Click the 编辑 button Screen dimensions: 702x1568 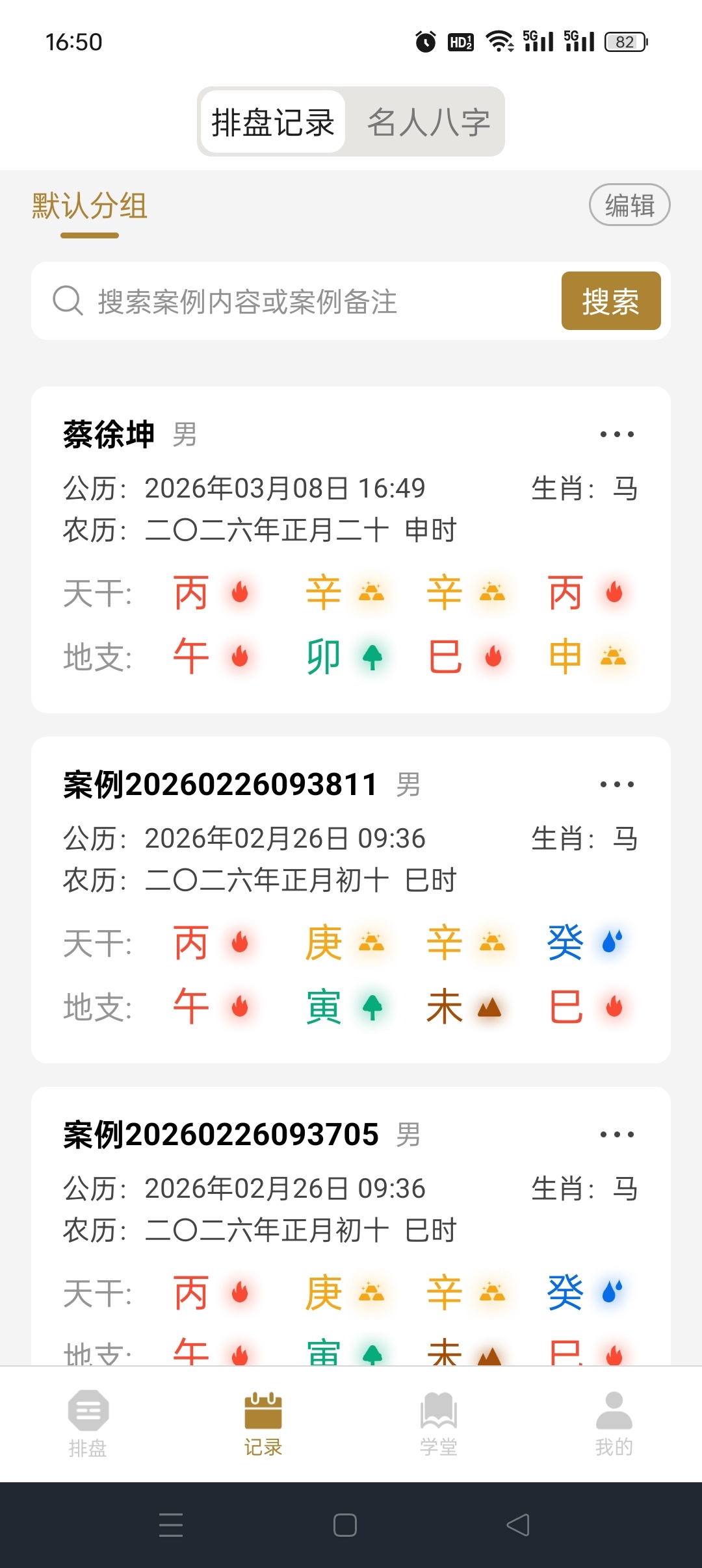pos(629,205)
